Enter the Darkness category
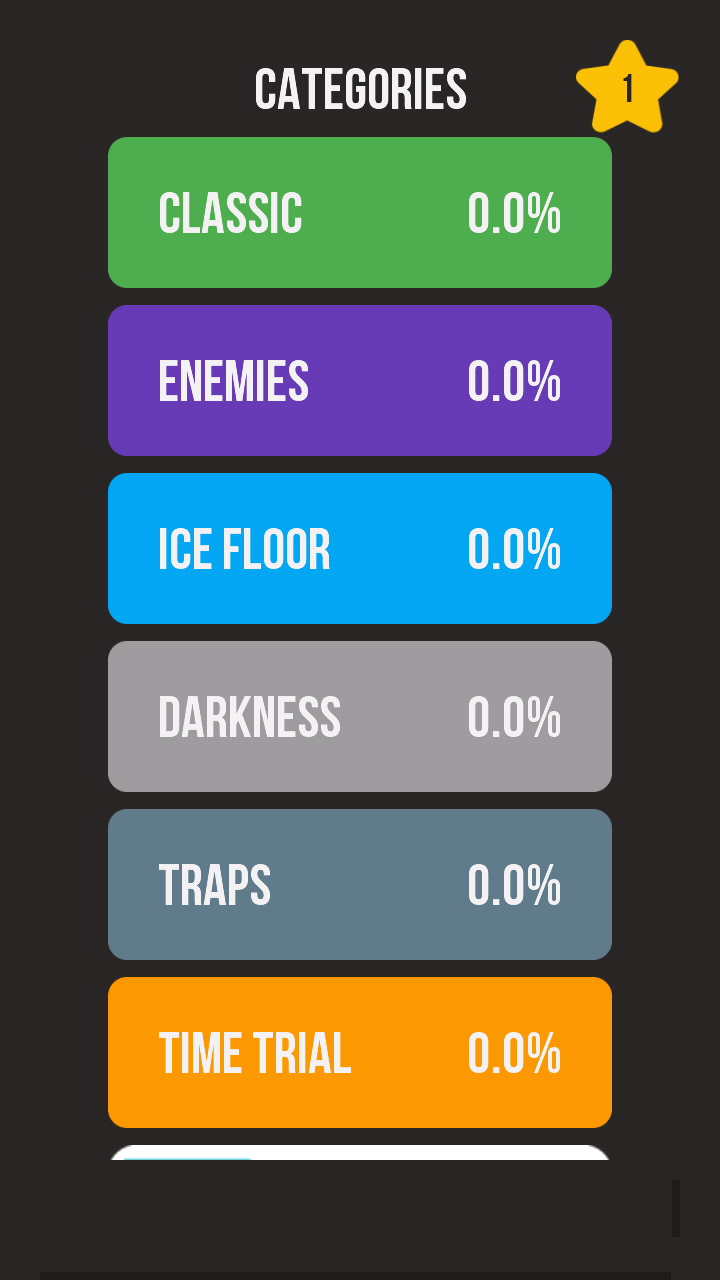The width and height of the screenshot is (720, 1280). pyautogui.click(x=360, y=717)
